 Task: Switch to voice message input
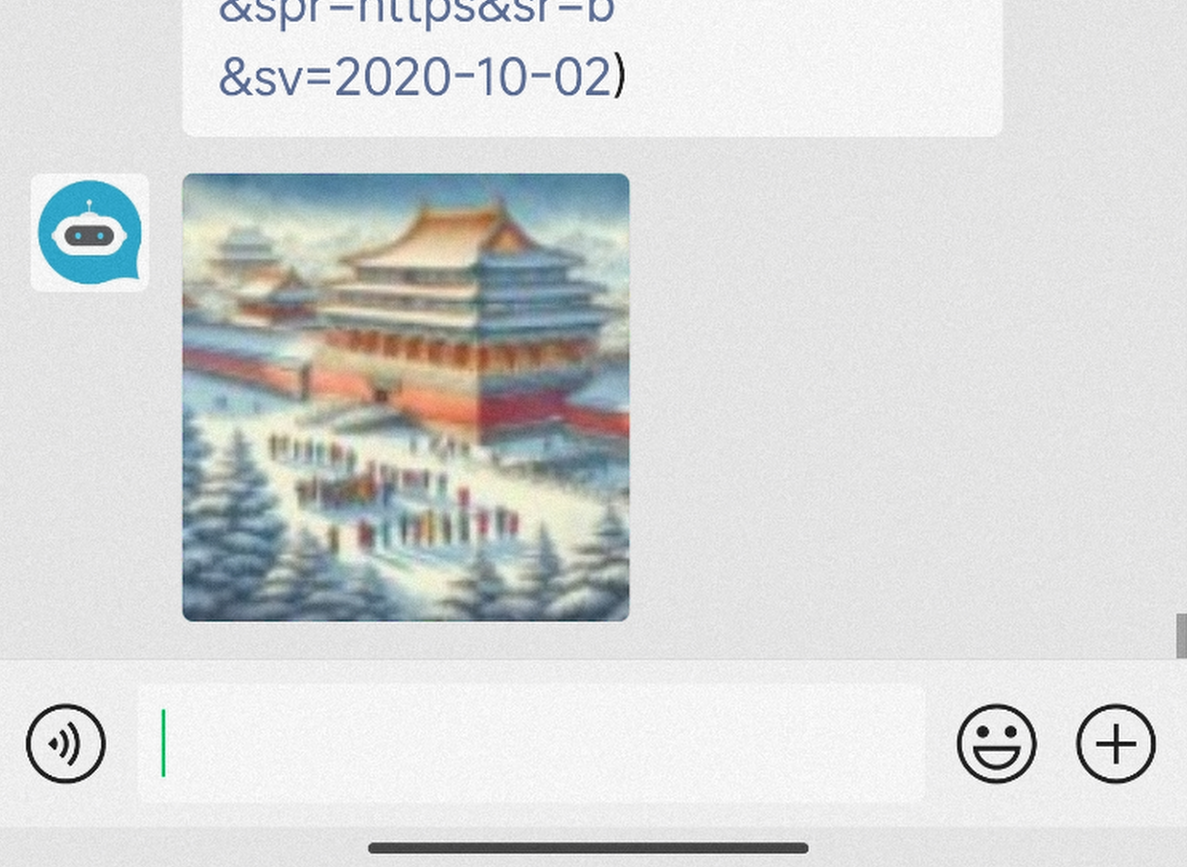pos(66,744)
